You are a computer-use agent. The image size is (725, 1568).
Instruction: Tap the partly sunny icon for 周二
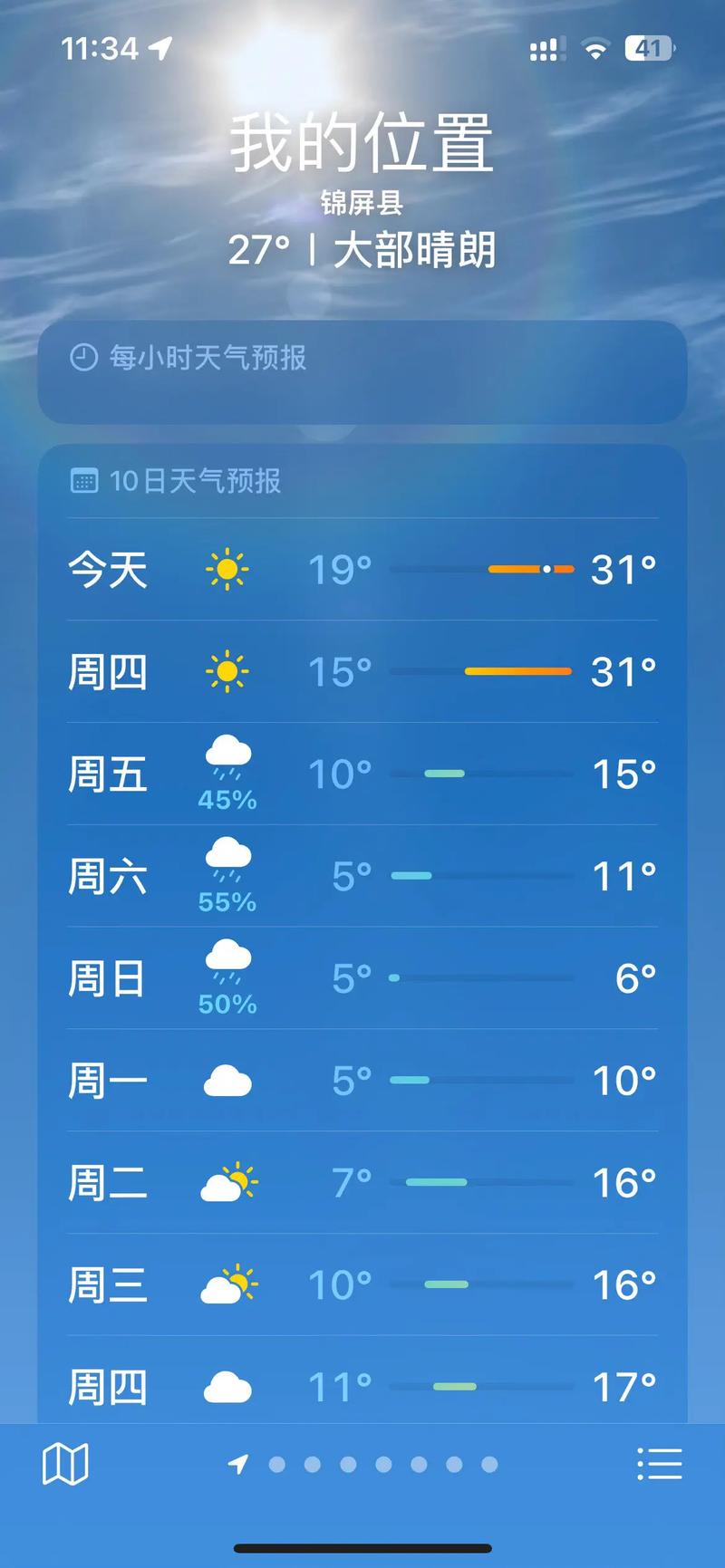[227, 1182]
